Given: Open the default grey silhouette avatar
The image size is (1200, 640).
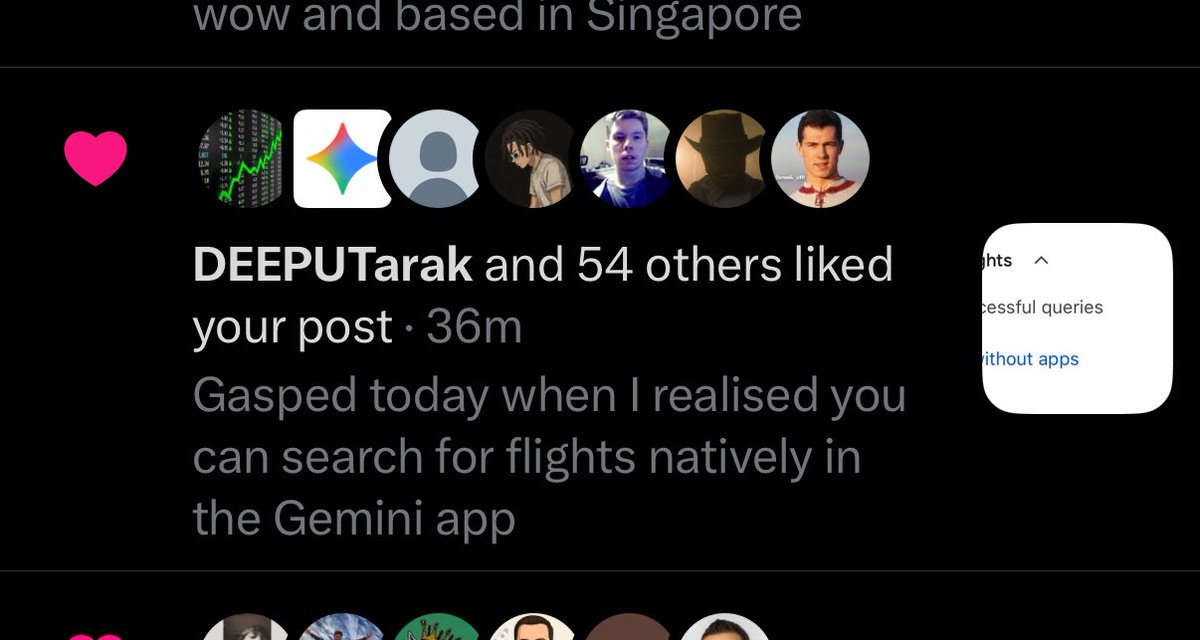Looking at the screenshot, I should pos(435,159).
